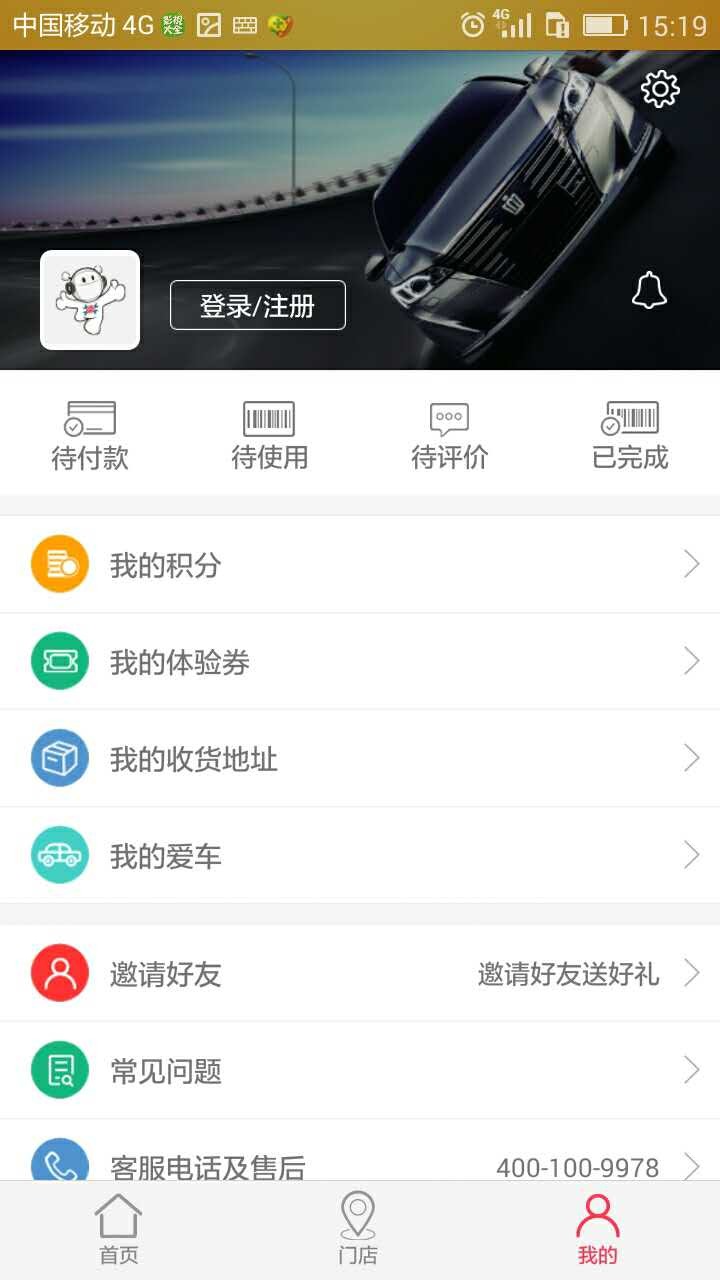Tap the cartoon avatar thumbnail
The image size is (720, 1280).
pos(89,300)
